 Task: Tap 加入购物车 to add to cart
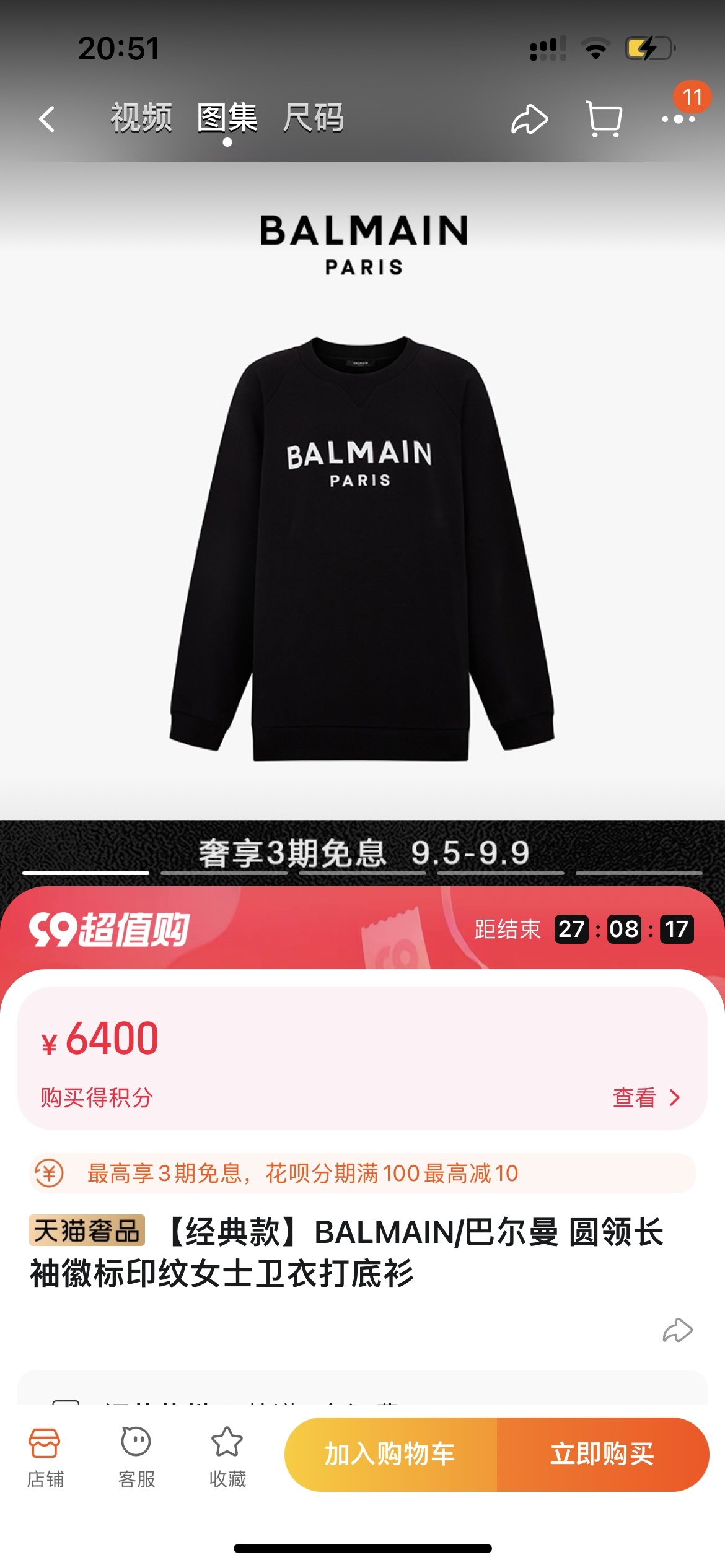[x=390, y=1454]
